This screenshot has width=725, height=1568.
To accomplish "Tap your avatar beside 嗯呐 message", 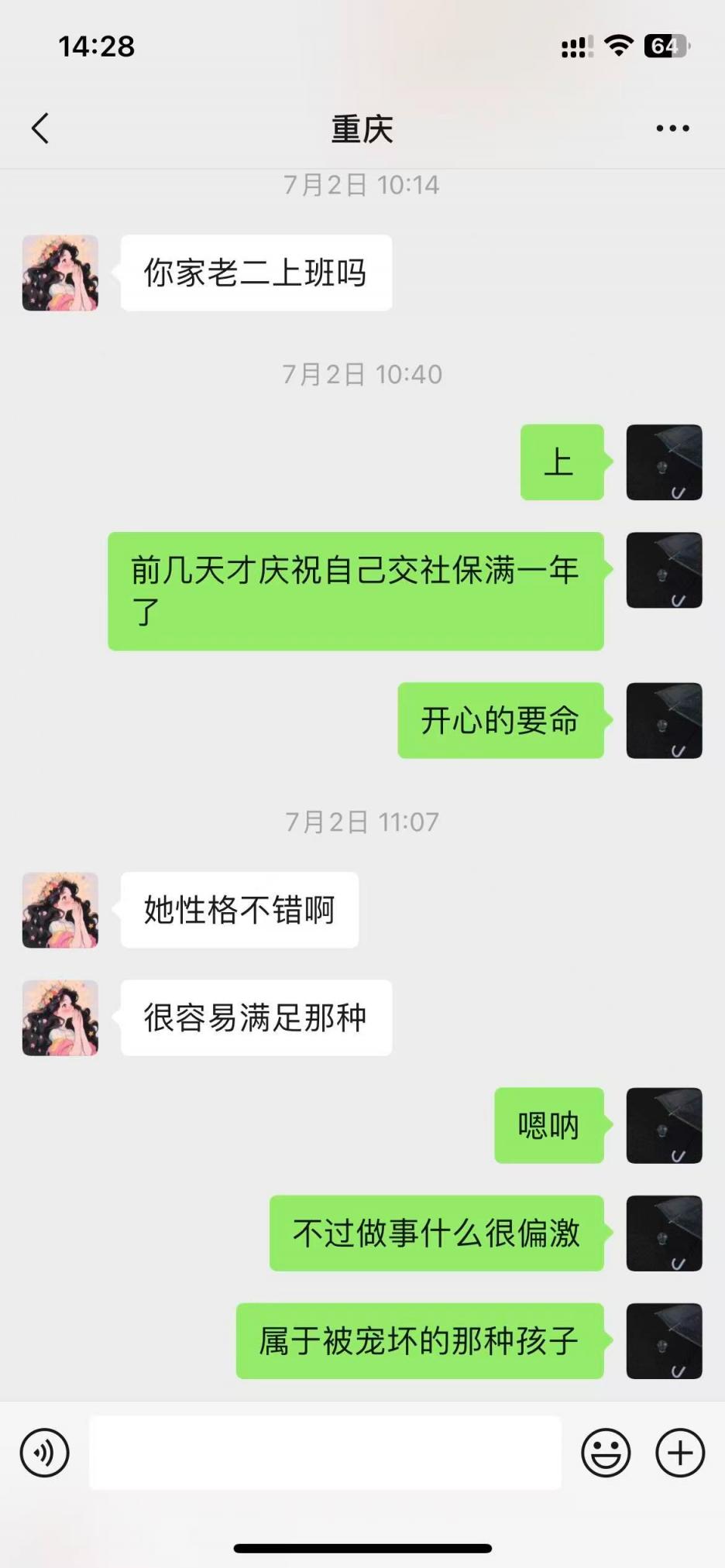I will point(664,1125).
